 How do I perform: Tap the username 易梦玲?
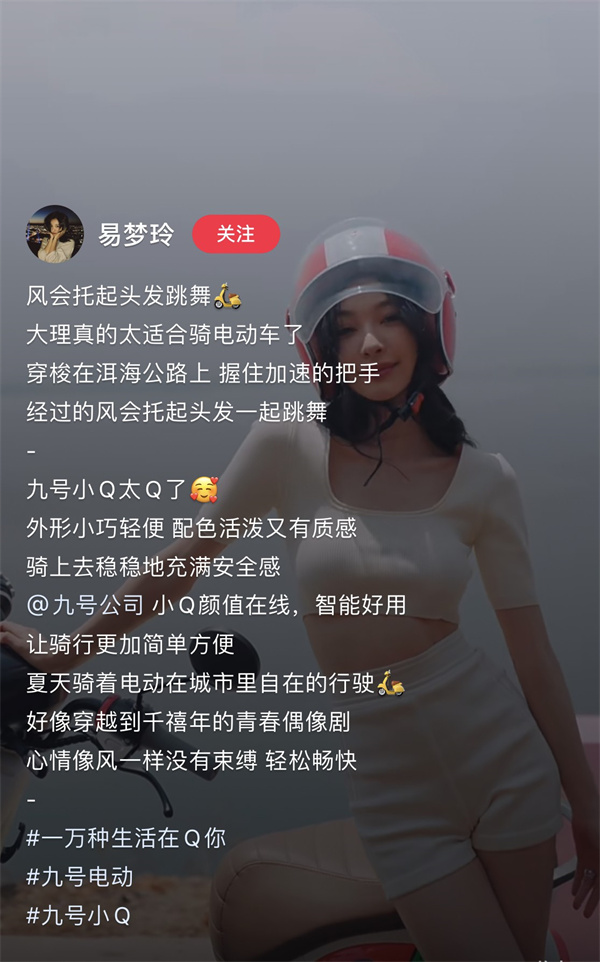pyautogui.click(x=136, y=235)
